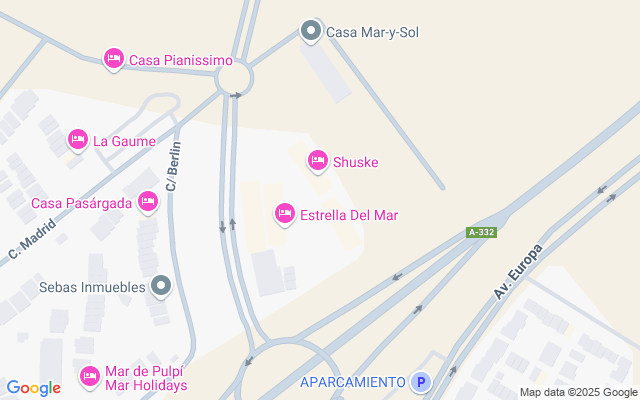Open the Google logo link
Screen dimensions: 640x400
pos(33,388)
